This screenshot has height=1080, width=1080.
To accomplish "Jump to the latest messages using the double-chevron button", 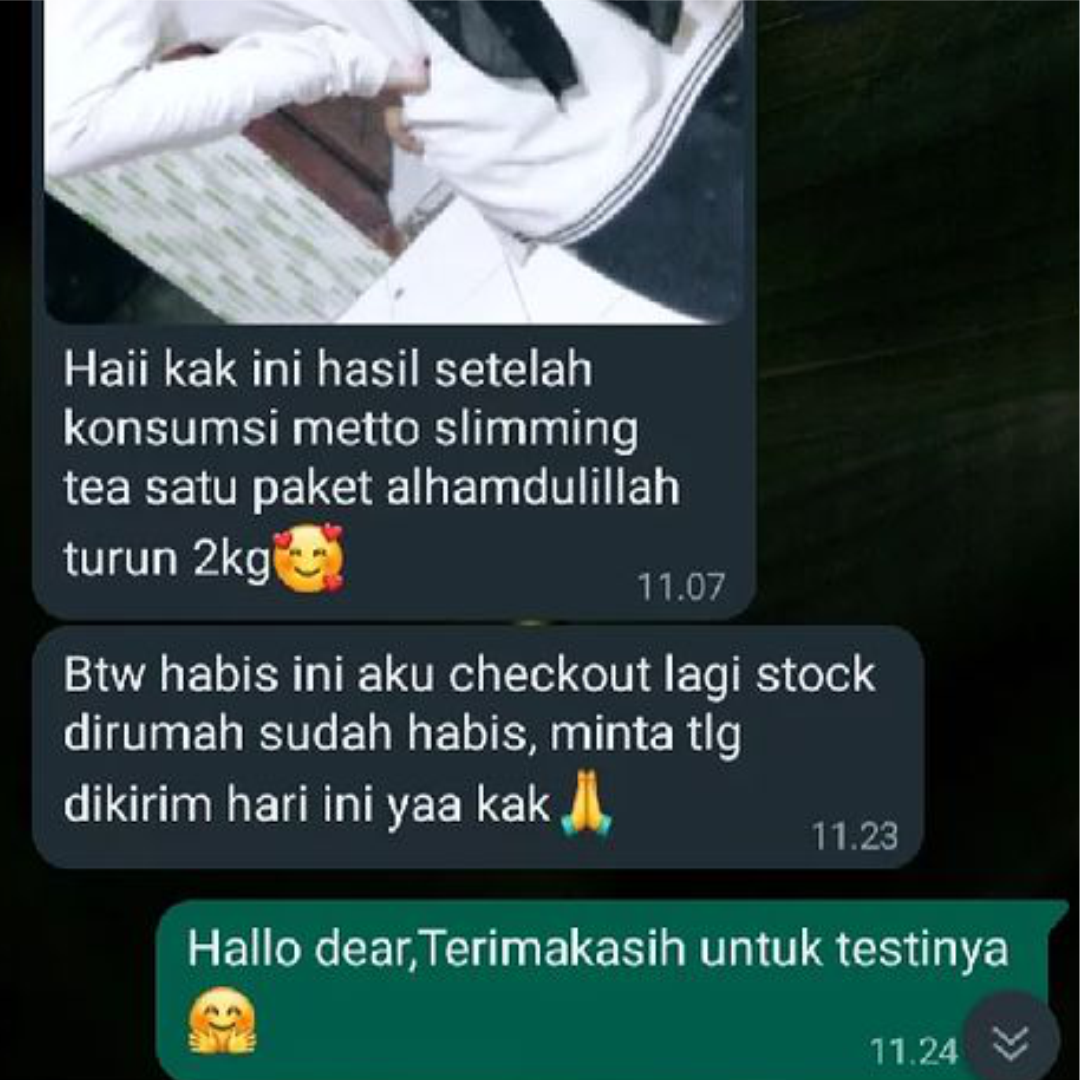I will click(1011, 1044).
